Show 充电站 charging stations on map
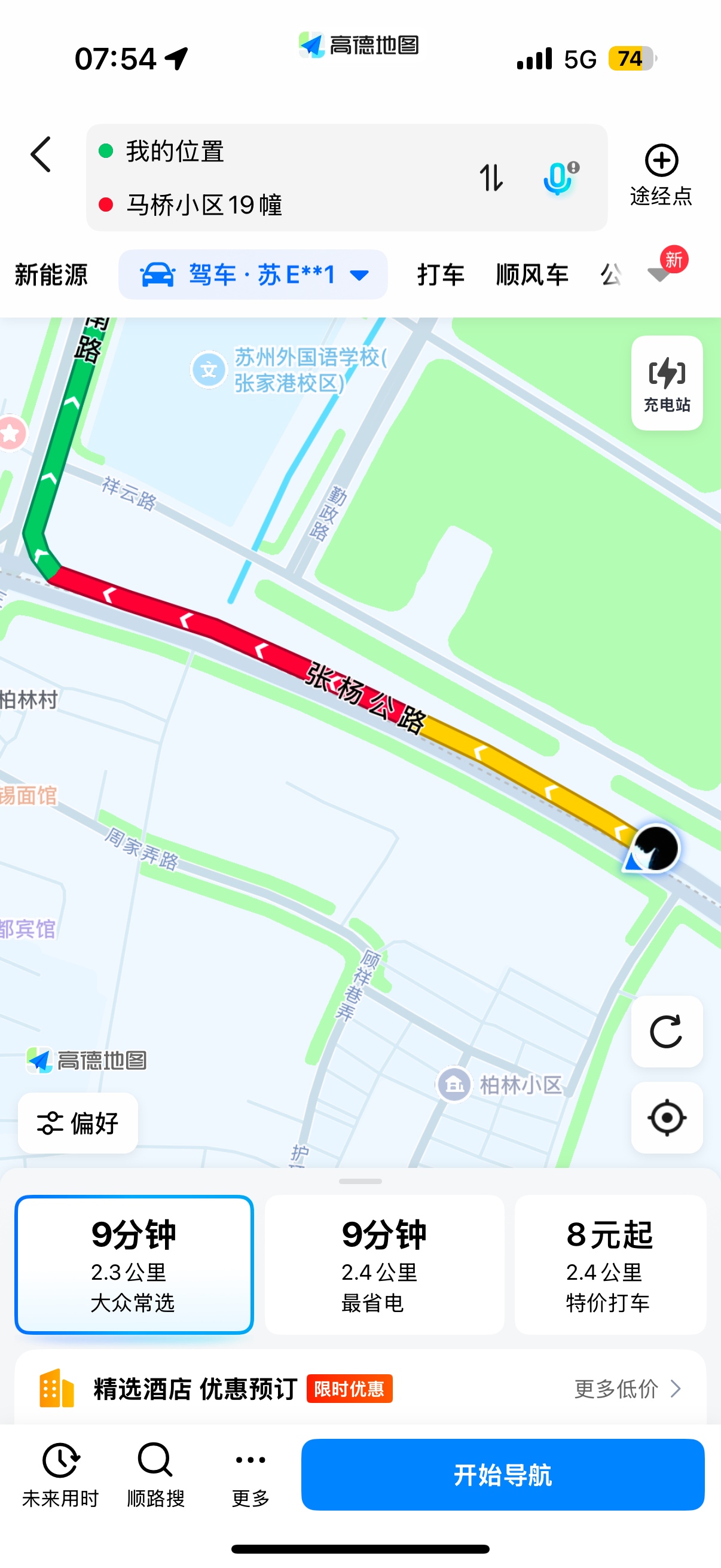The width and height of the screenshot is (721, 1568). [667, 383]
